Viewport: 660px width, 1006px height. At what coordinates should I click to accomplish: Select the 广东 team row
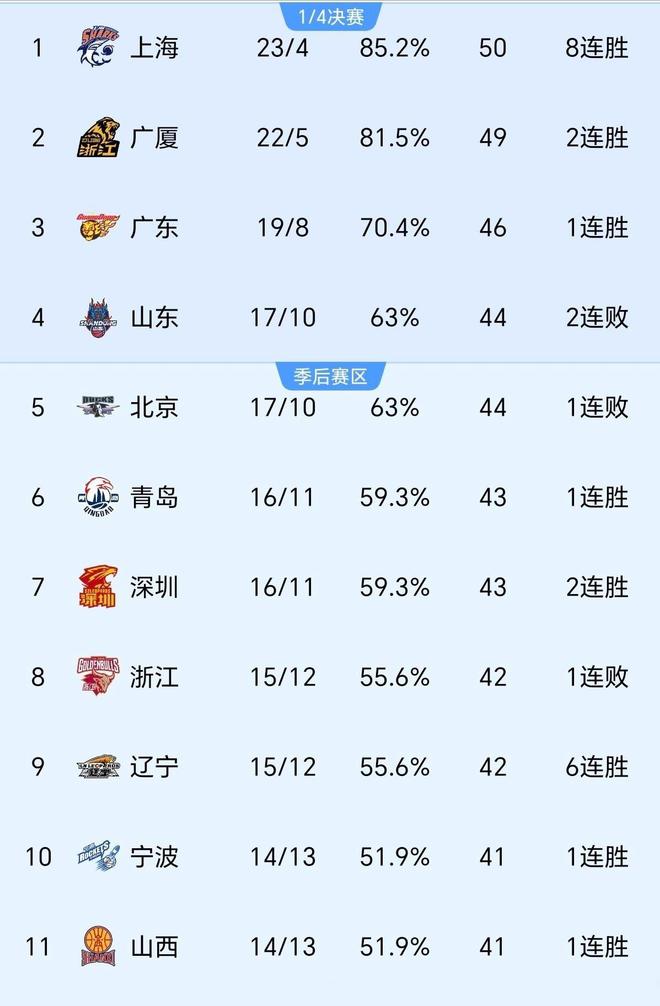click(x=154, y=227)
